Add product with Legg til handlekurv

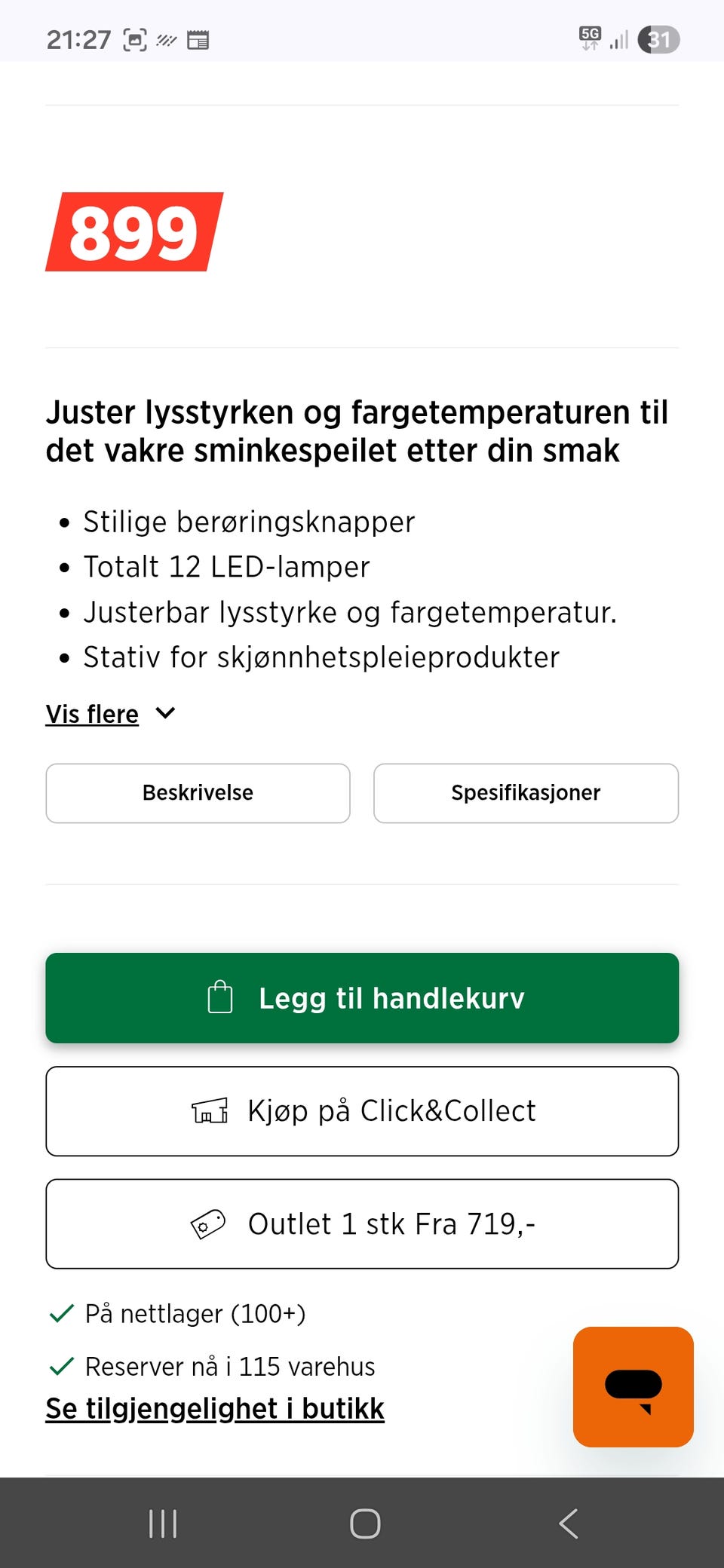362,998
